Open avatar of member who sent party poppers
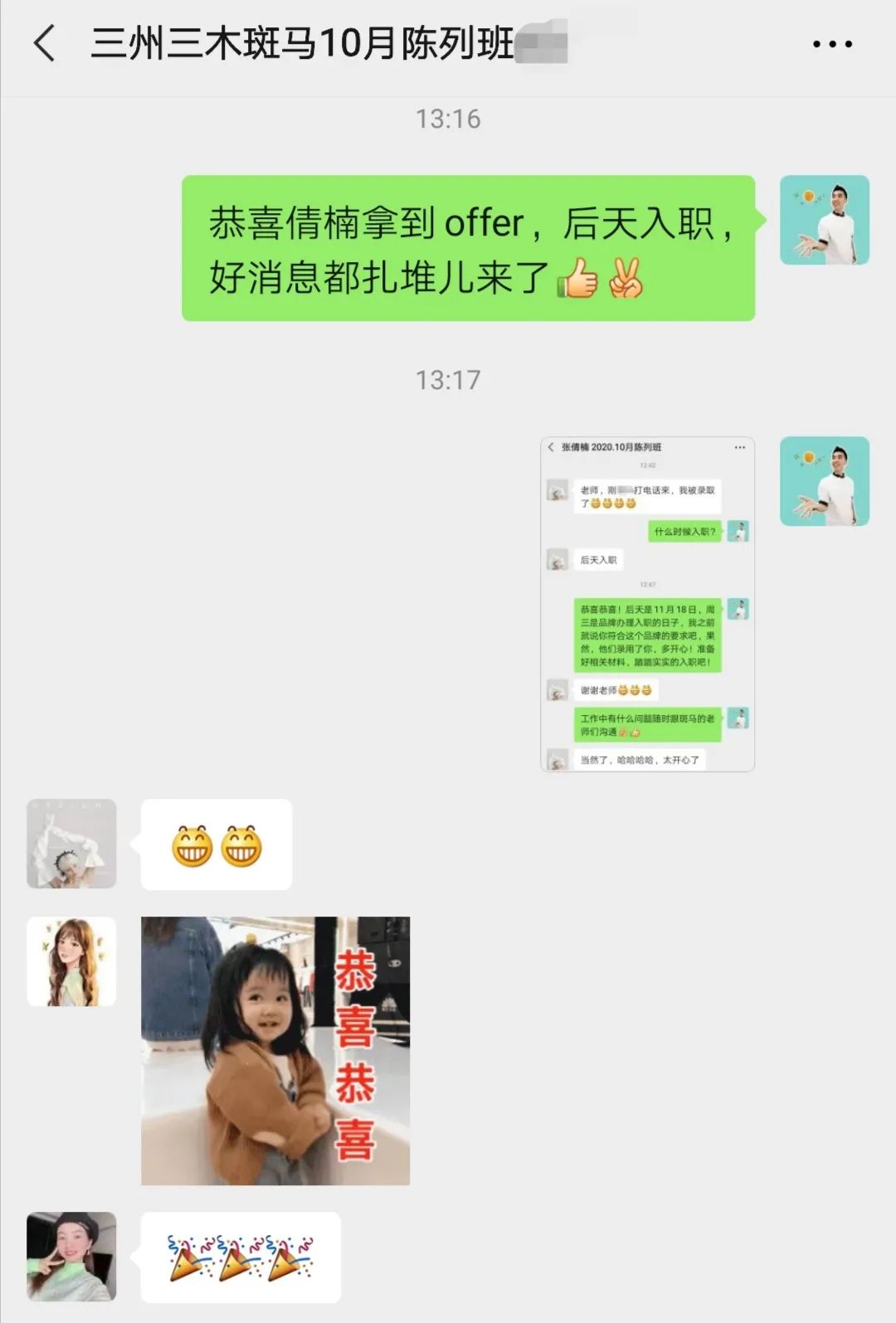 (71, 1256)
